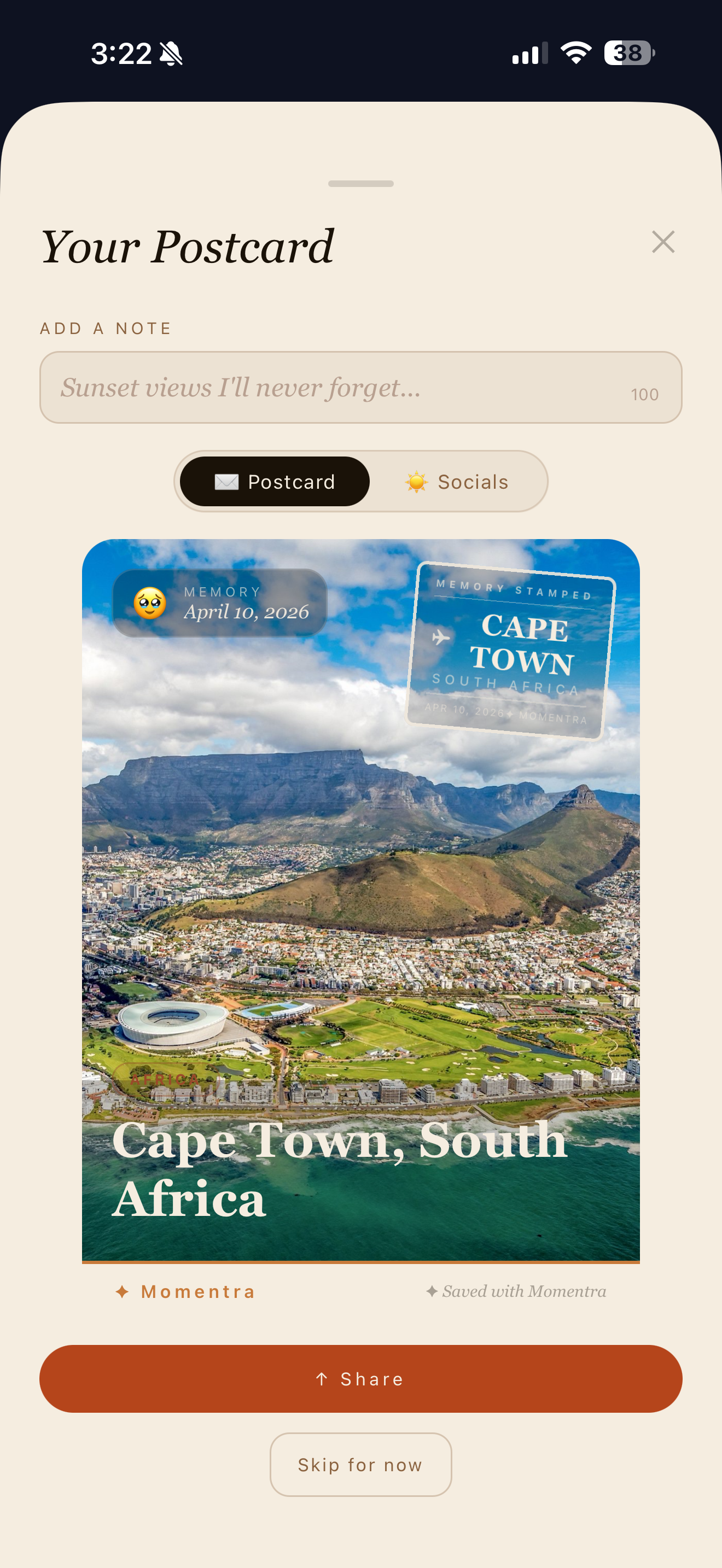
Task: Toggle the Memory Stamped sticker
Action: tap(510, 650)
